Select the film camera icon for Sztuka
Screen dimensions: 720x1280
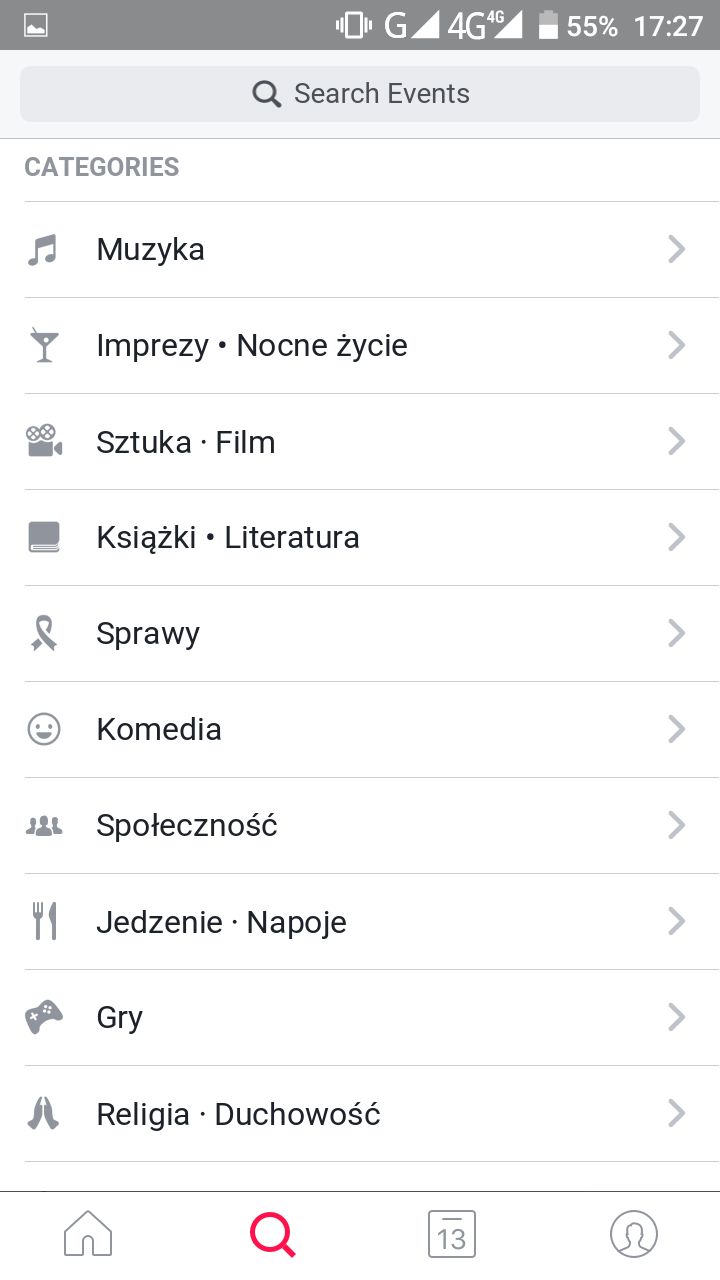(x=44, y=441)
